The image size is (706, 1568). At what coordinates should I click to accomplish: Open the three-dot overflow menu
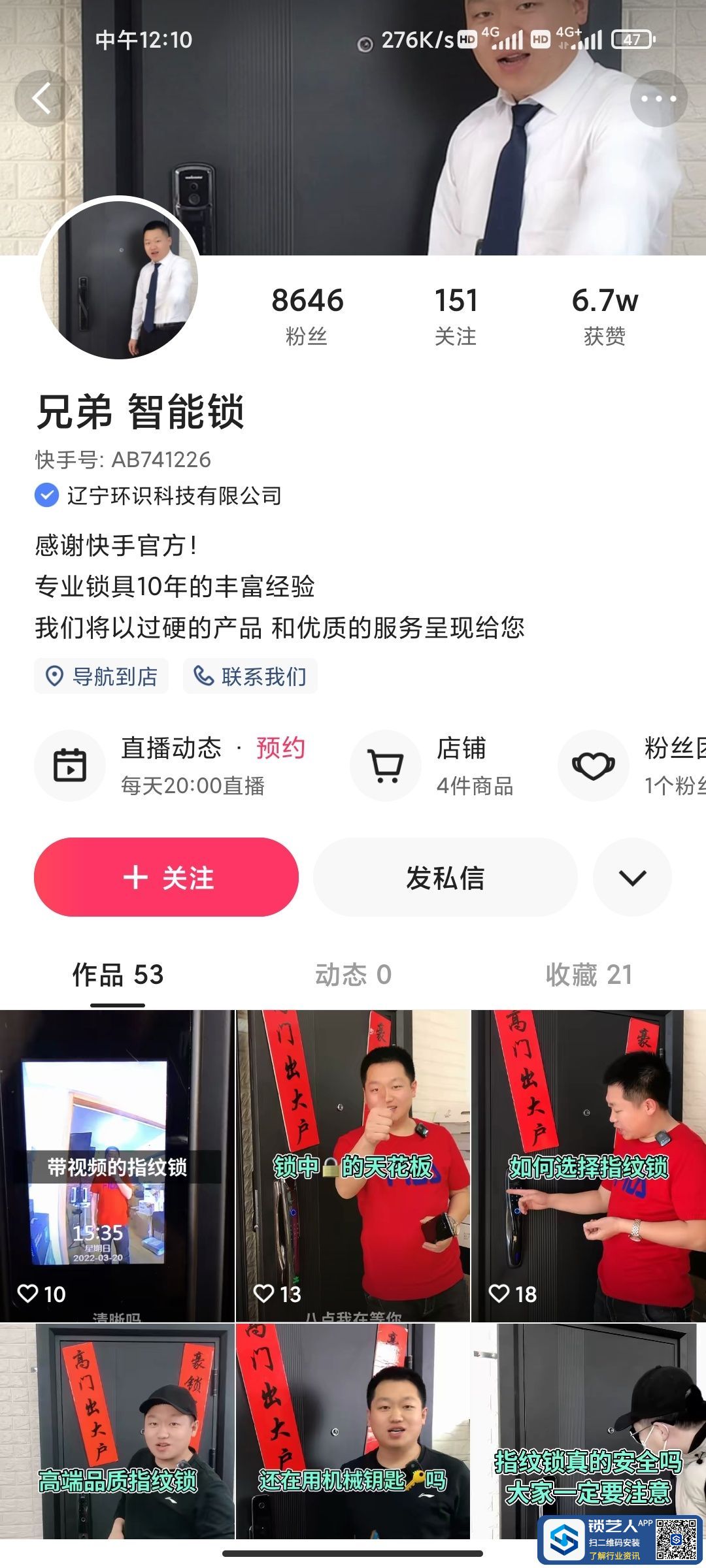(x=658, y=99)
